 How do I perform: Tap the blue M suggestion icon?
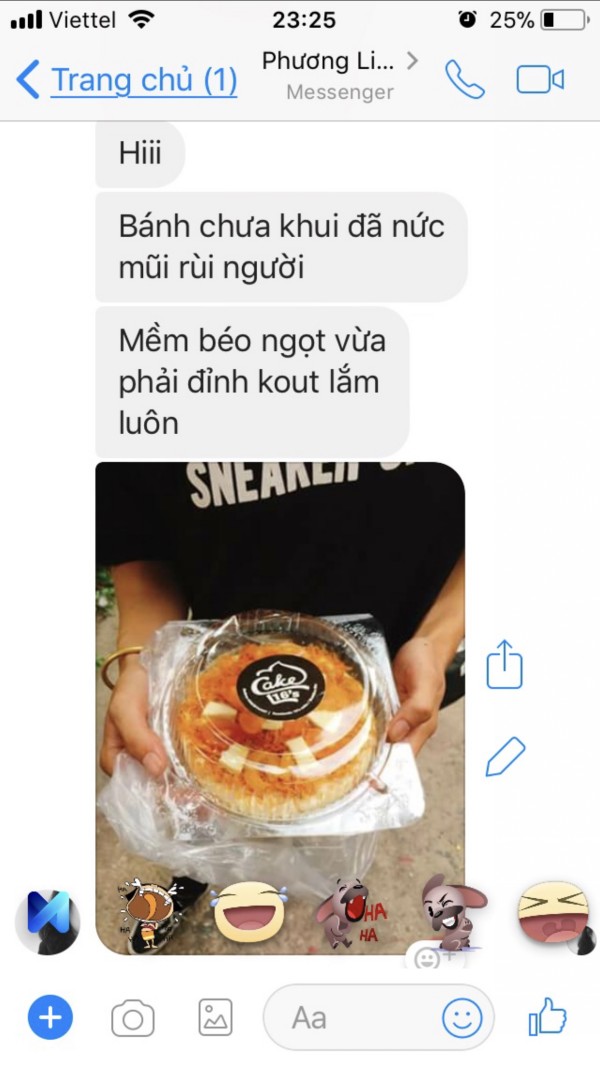[x=47, y=920]
